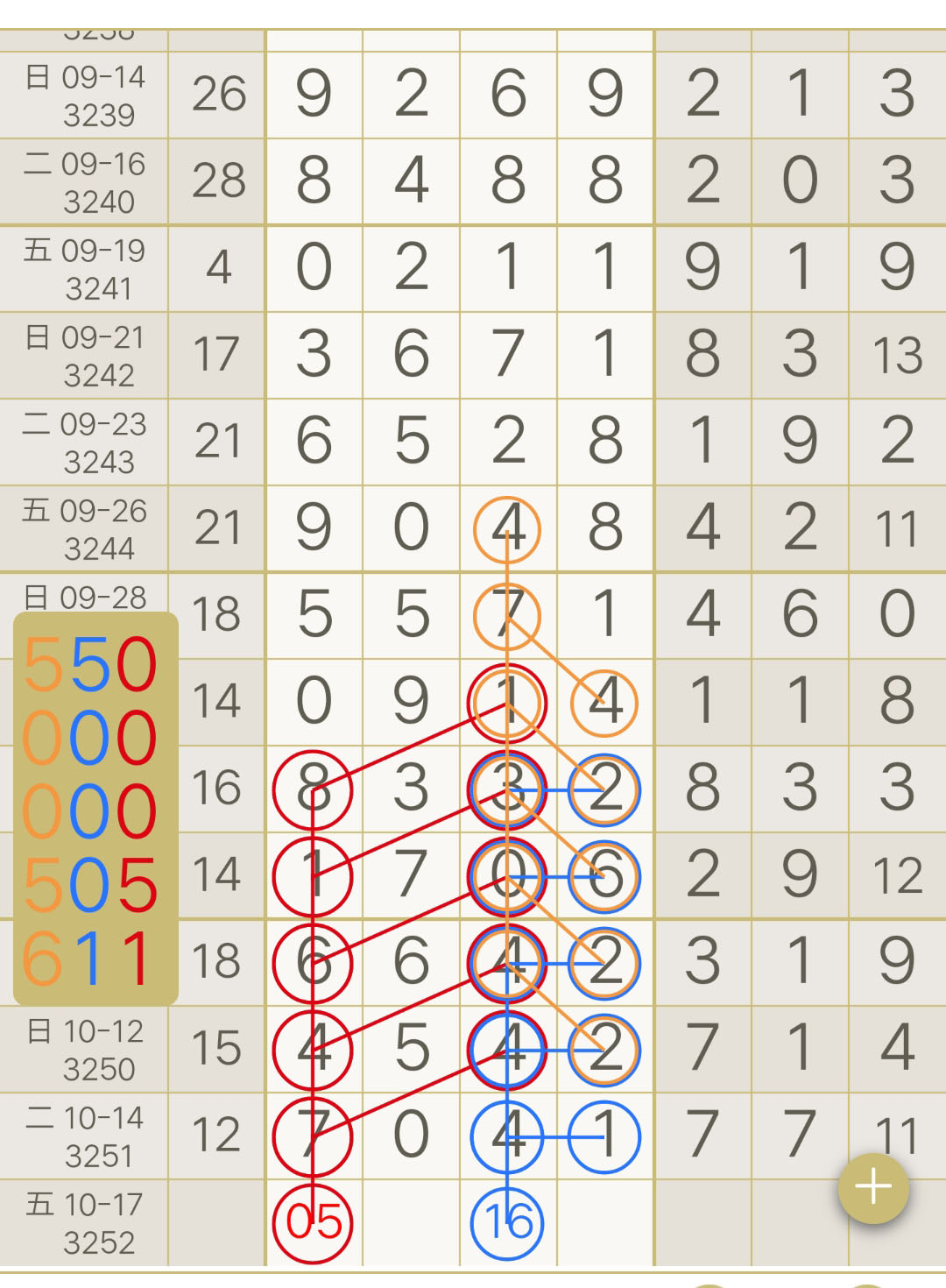Tap the floating plus button
Viewport: 946px width, 1288px height.
point(873,1187)
